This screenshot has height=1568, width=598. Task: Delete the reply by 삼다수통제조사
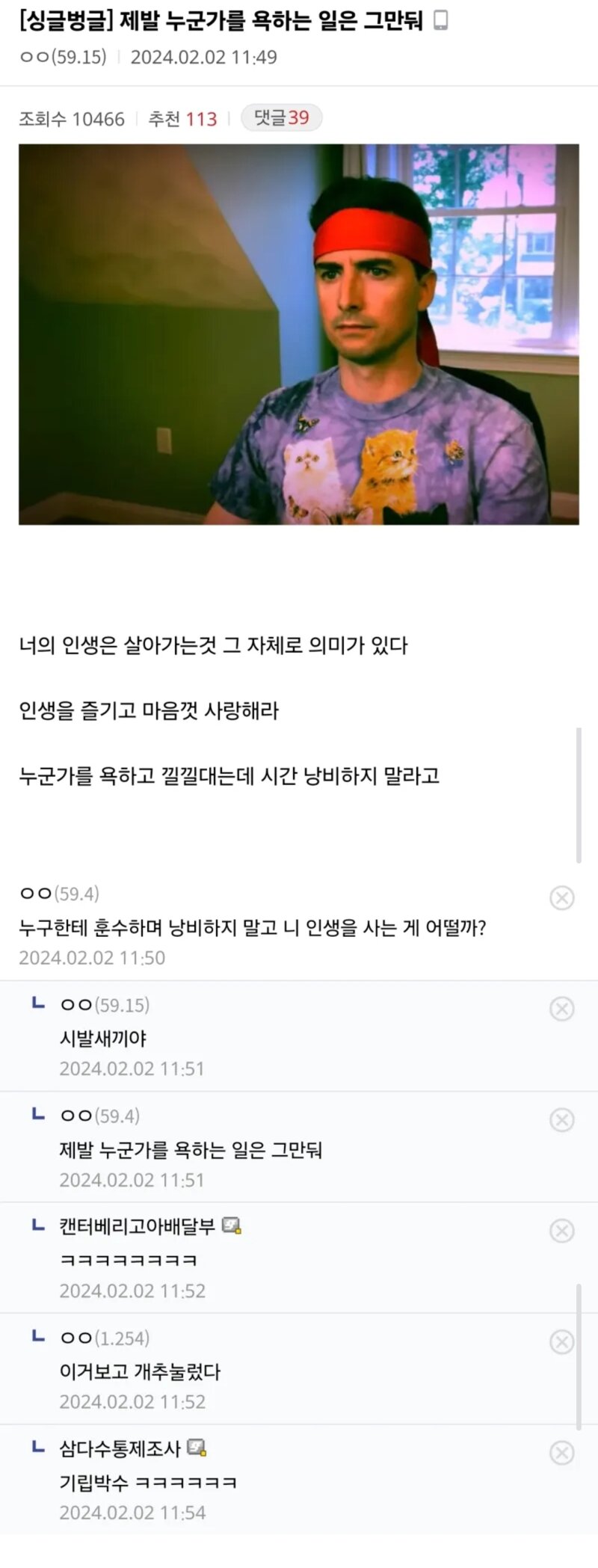561,1452
